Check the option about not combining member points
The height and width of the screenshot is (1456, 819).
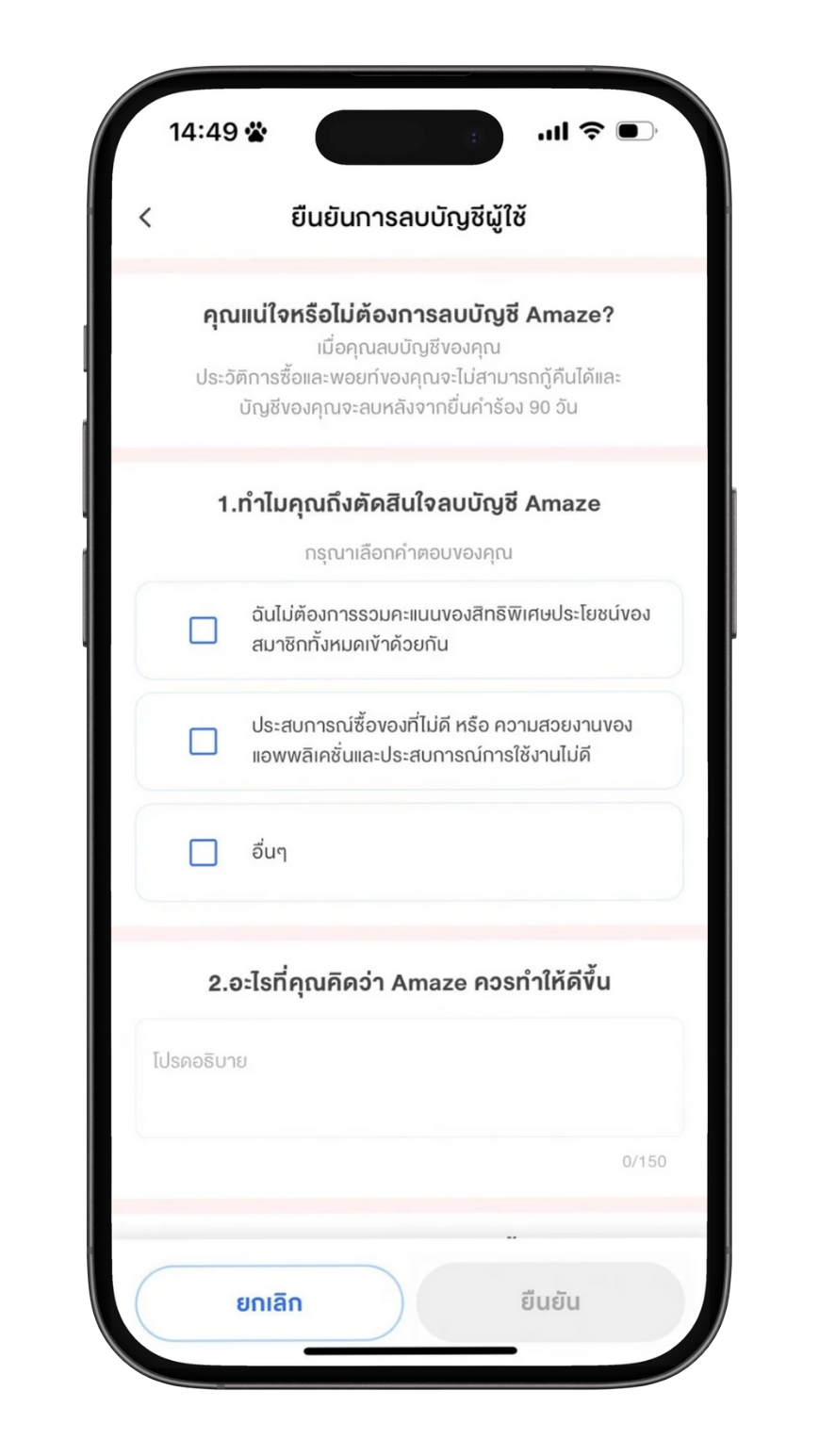(204, 630)
